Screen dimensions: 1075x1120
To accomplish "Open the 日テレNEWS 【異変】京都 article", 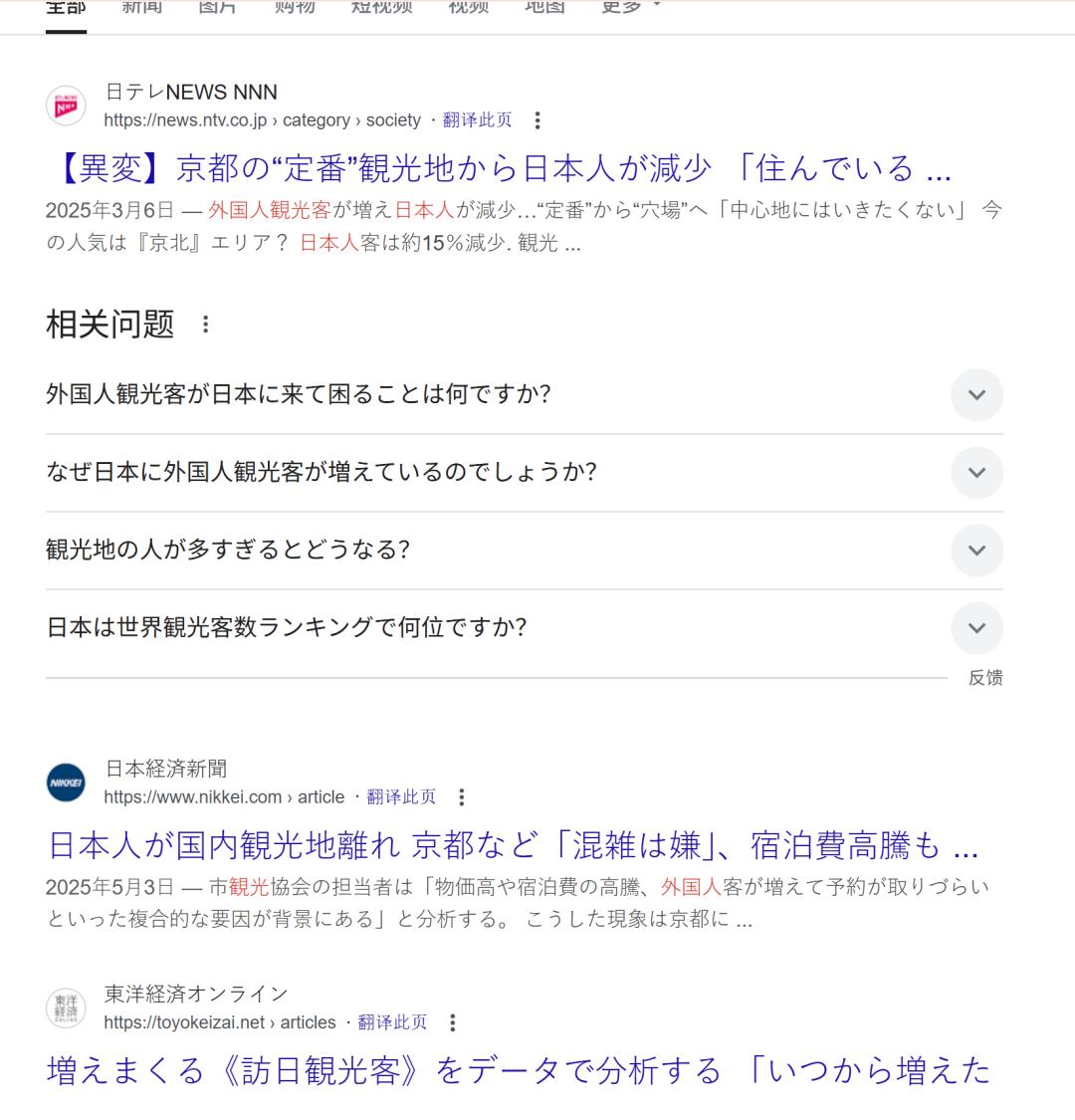I will [498, 168].
